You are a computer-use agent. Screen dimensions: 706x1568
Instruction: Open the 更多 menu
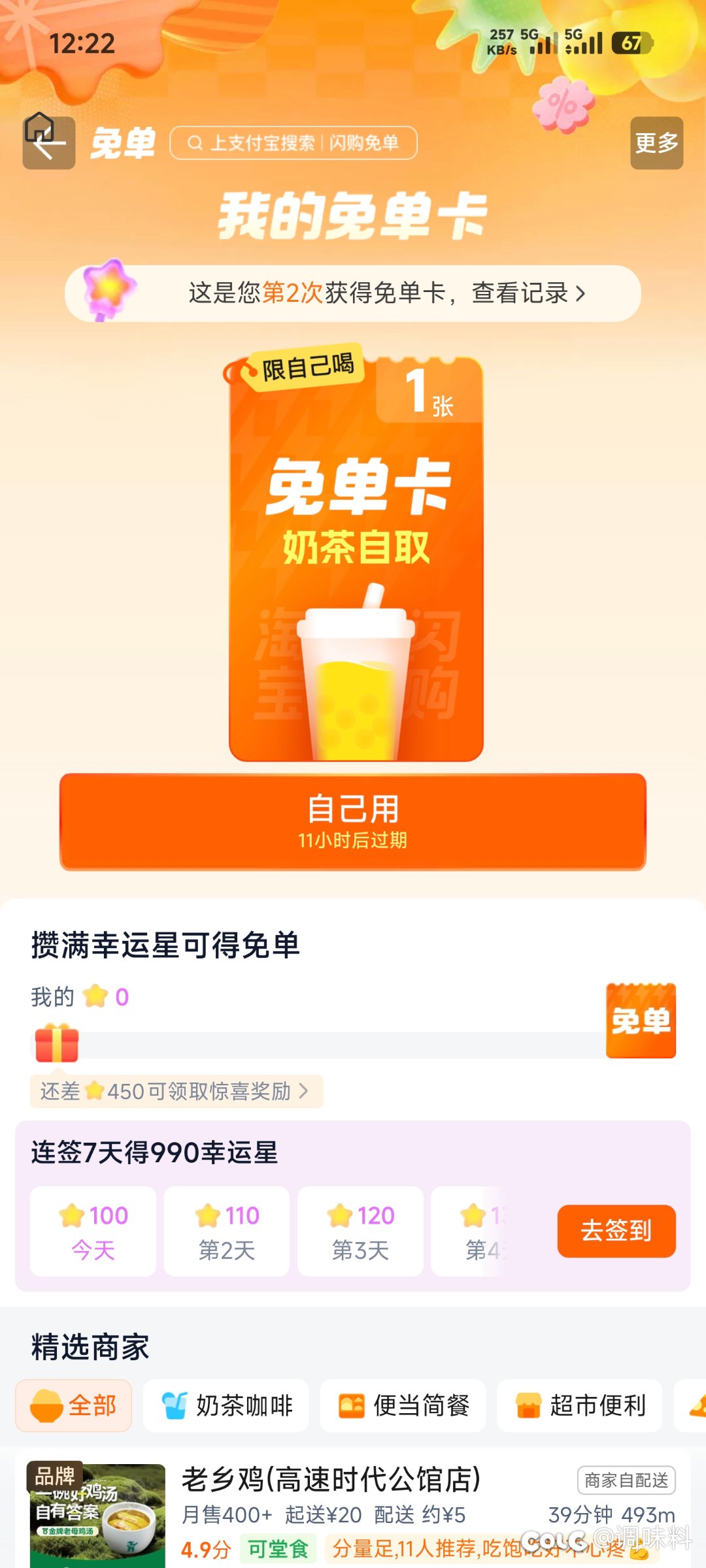pyautogui.click(x=656, y=143)
